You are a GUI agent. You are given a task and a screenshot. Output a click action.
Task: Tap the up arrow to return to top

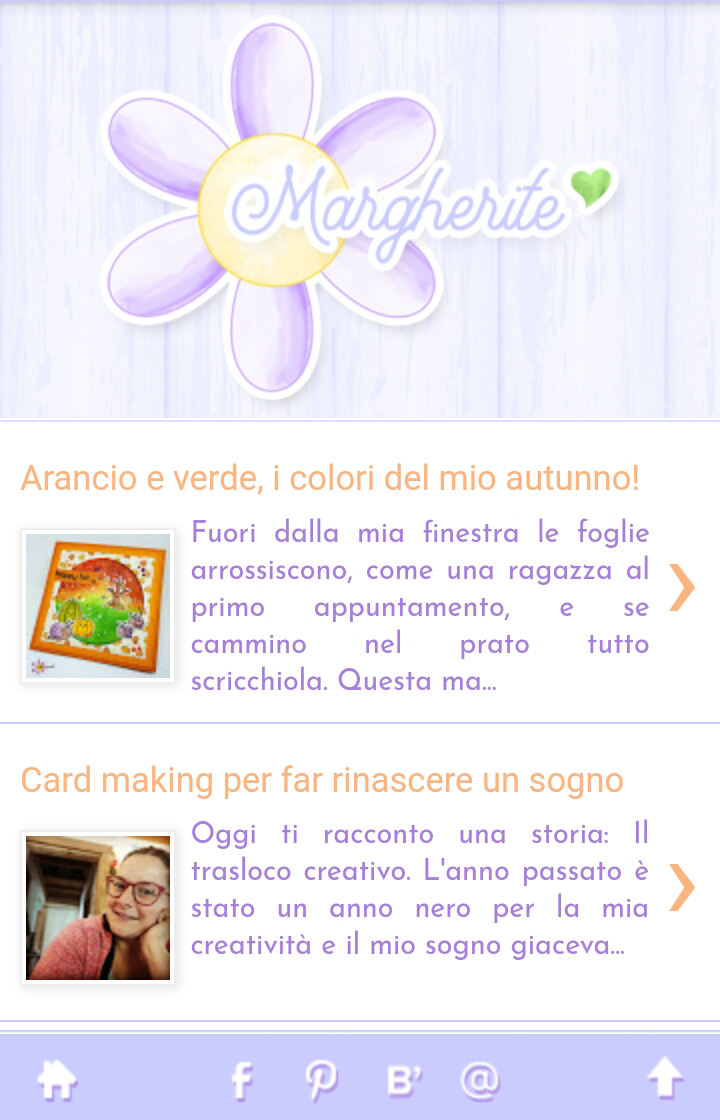(x=665, y=1080)
